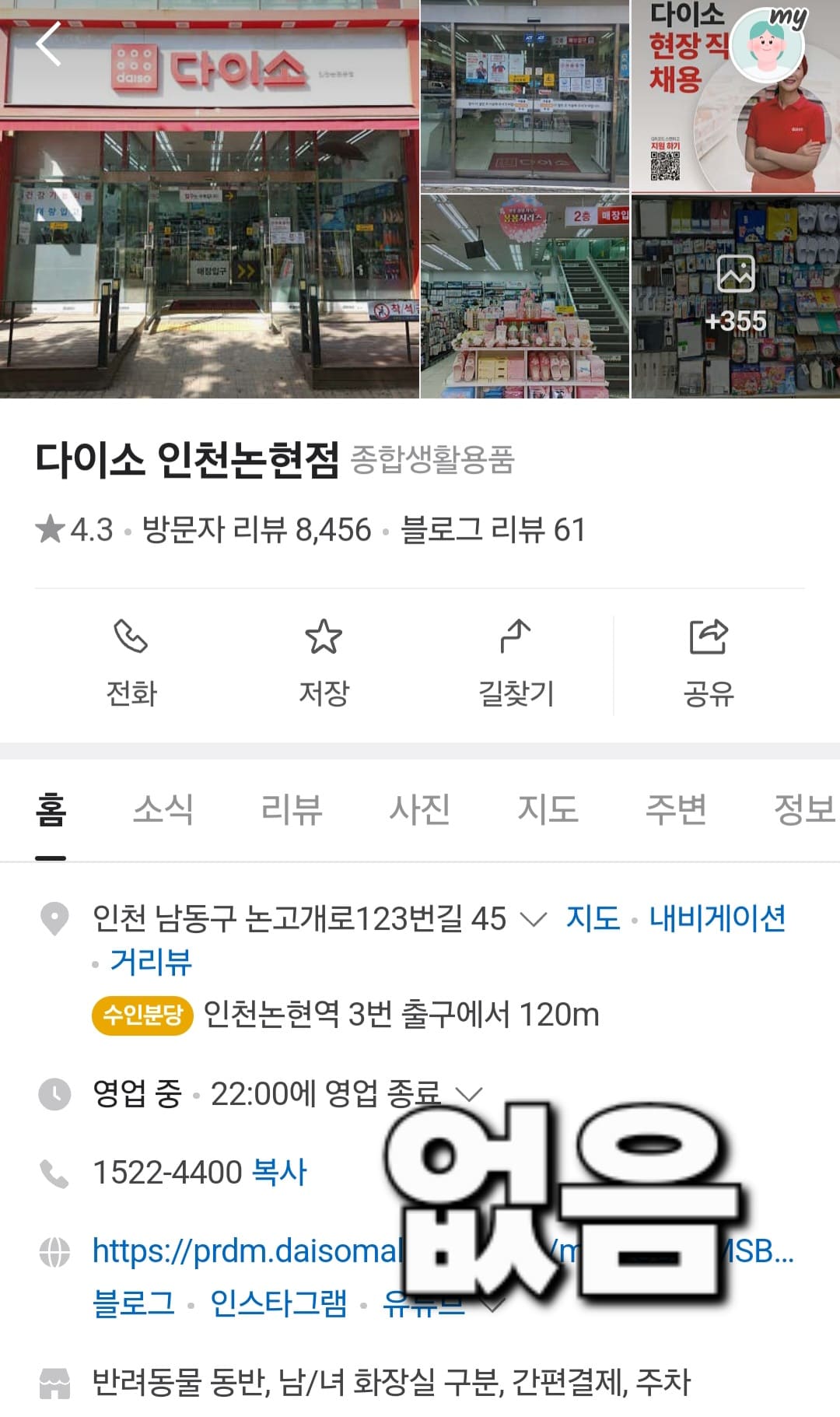Click the phone receiver icon beside 1522-4400
This screenshot has height=1417, width=840.
tap(54, 1173)
